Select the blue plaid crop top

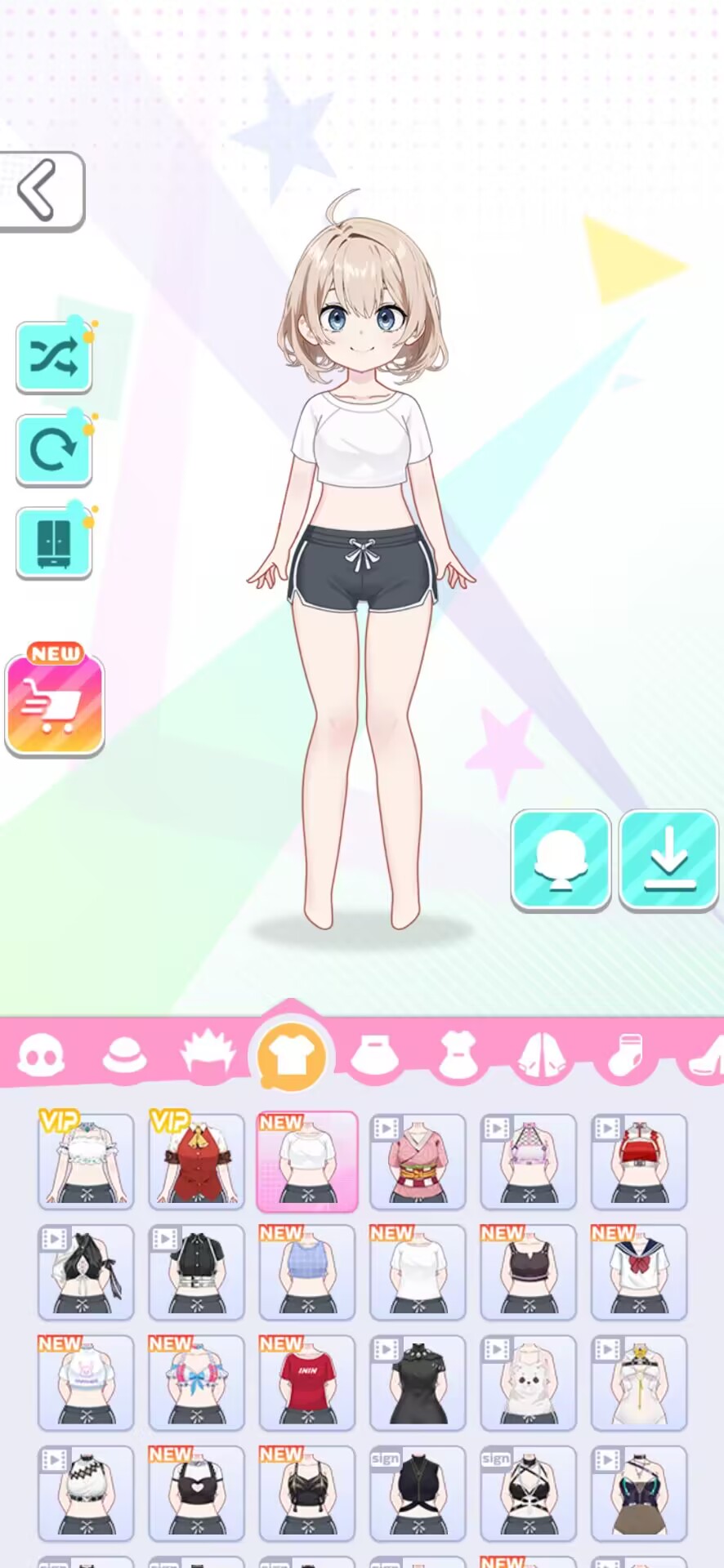pyautogui.click(x=307, y=1272)
